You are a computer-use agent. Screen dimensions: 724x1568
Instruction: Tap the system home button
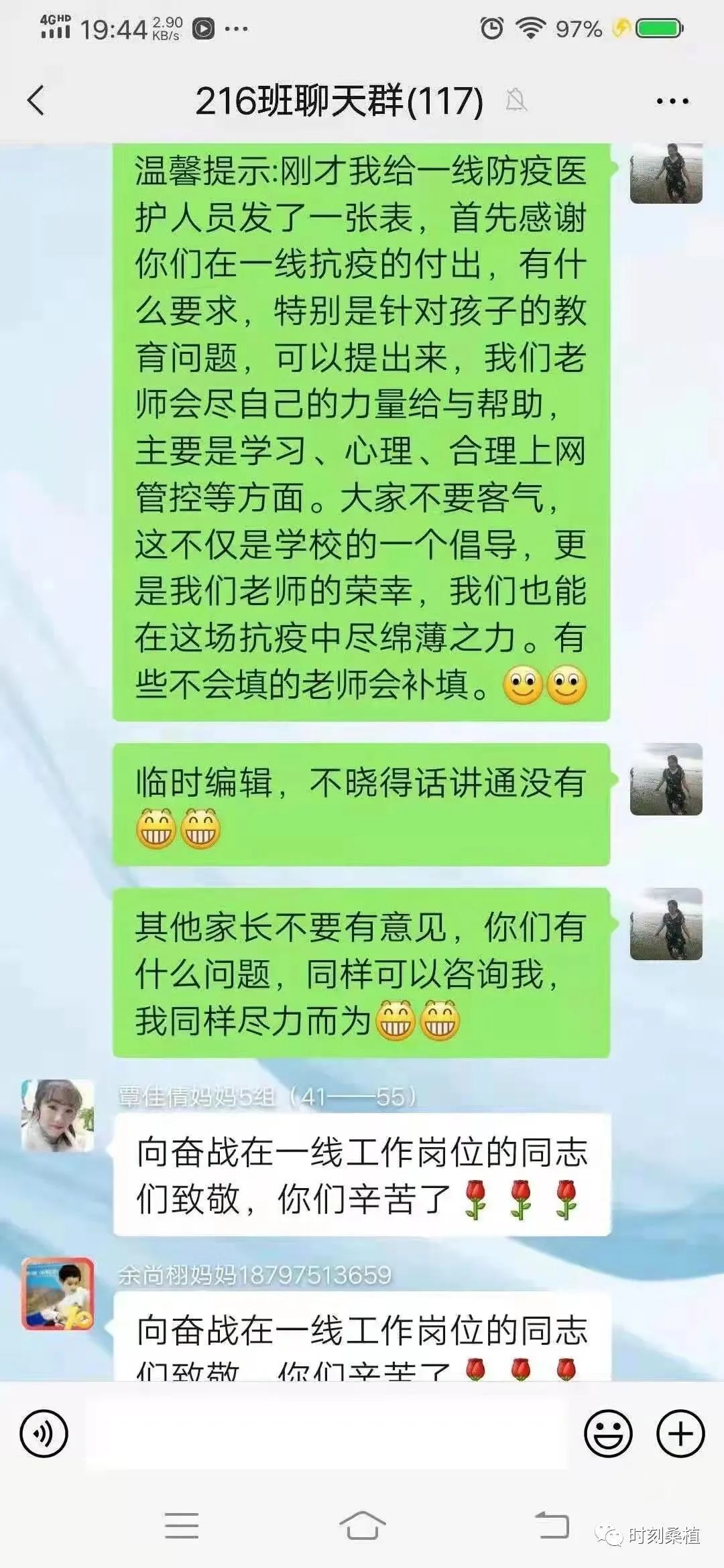[x=362, y=1526]
